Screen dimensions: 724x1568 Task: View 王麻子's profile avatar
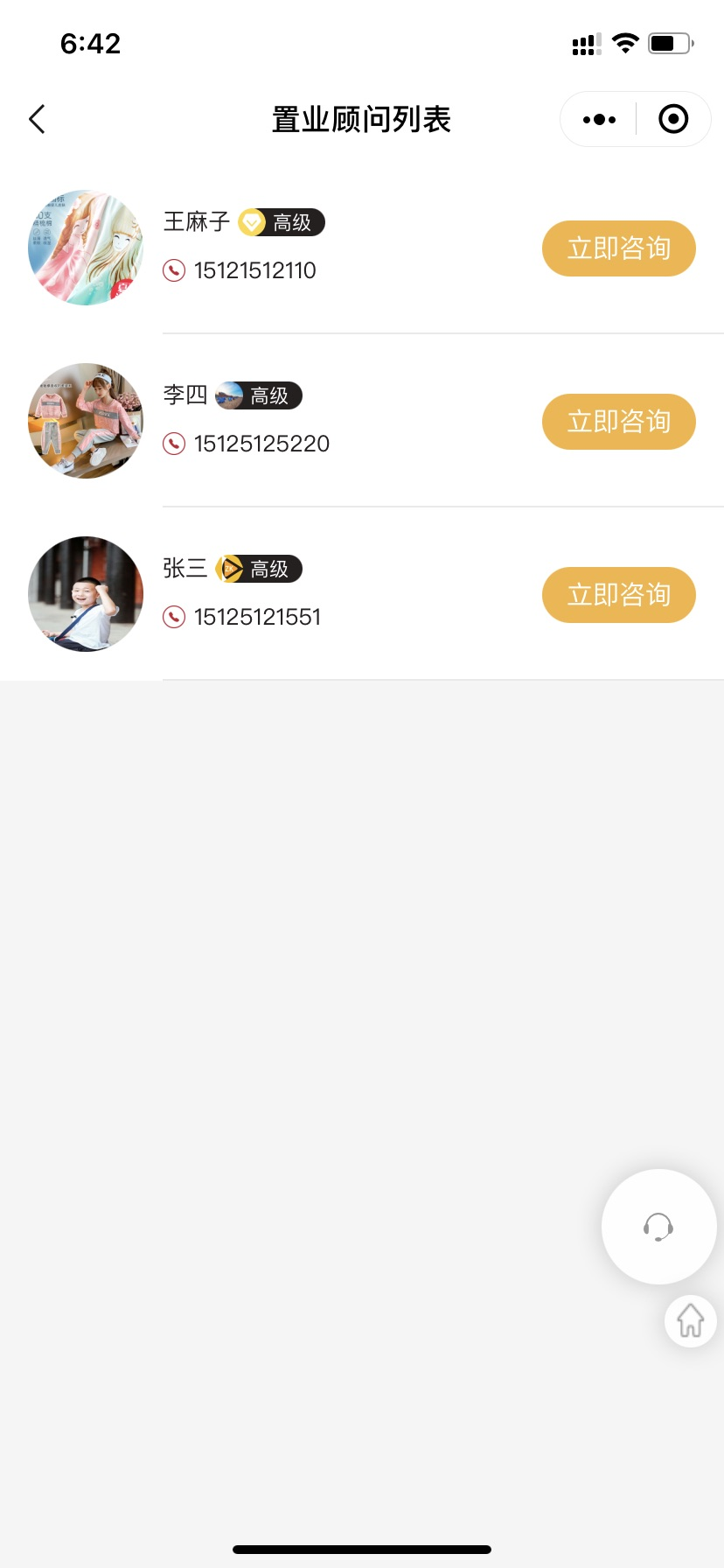tap(86, 248)
